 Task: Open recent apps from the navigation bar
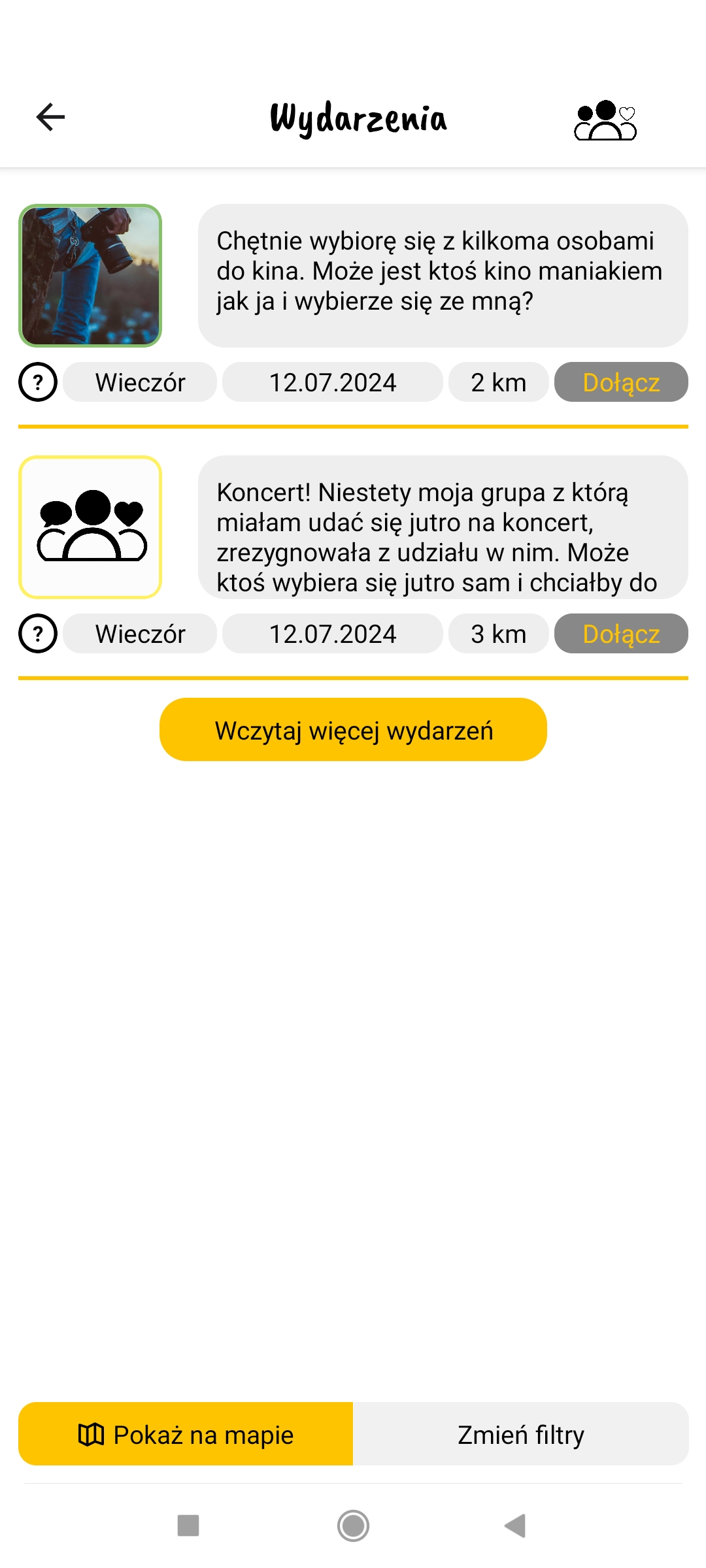click(188, 1526)
